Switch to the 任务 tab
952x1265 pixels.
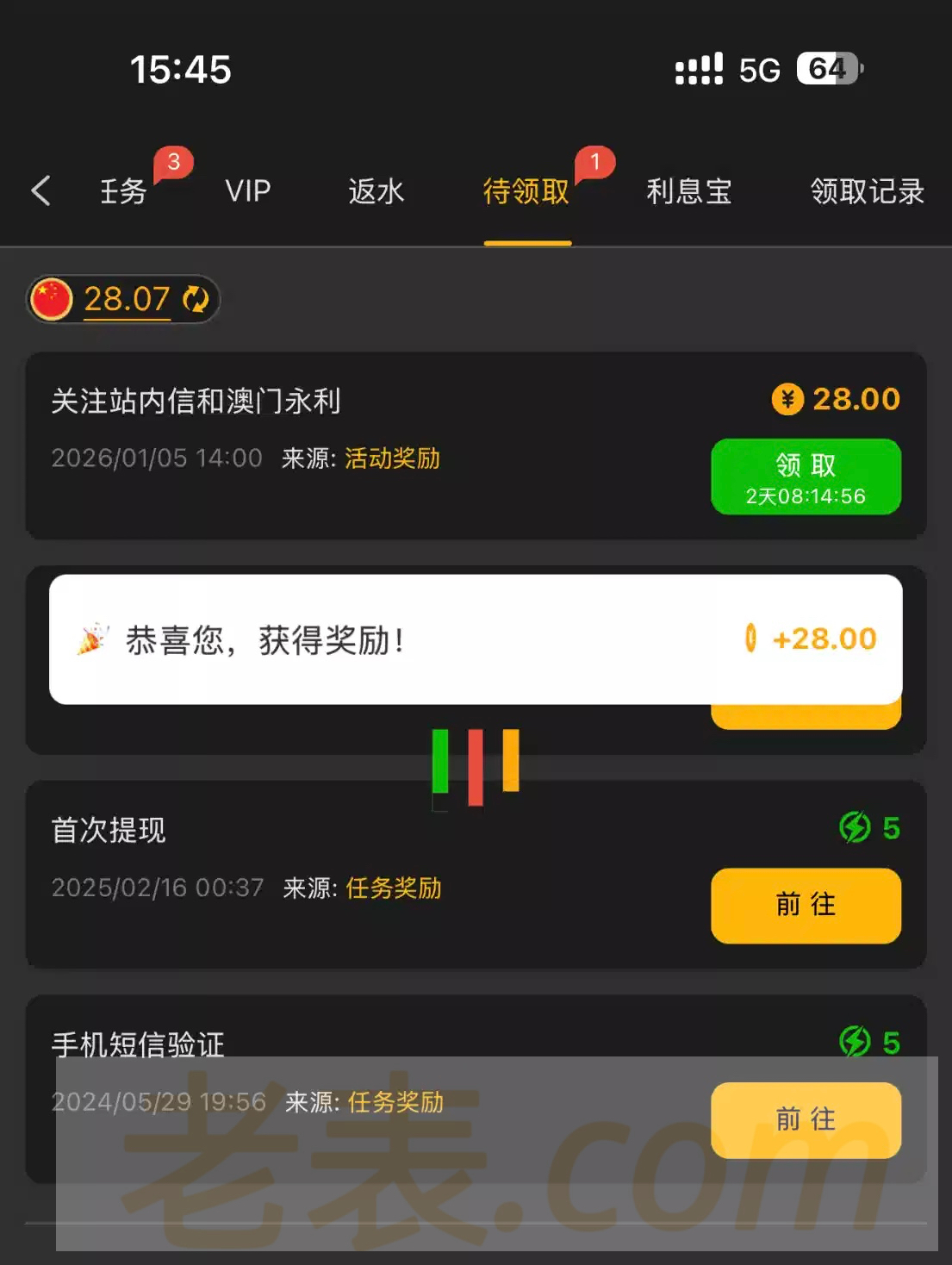123,190
